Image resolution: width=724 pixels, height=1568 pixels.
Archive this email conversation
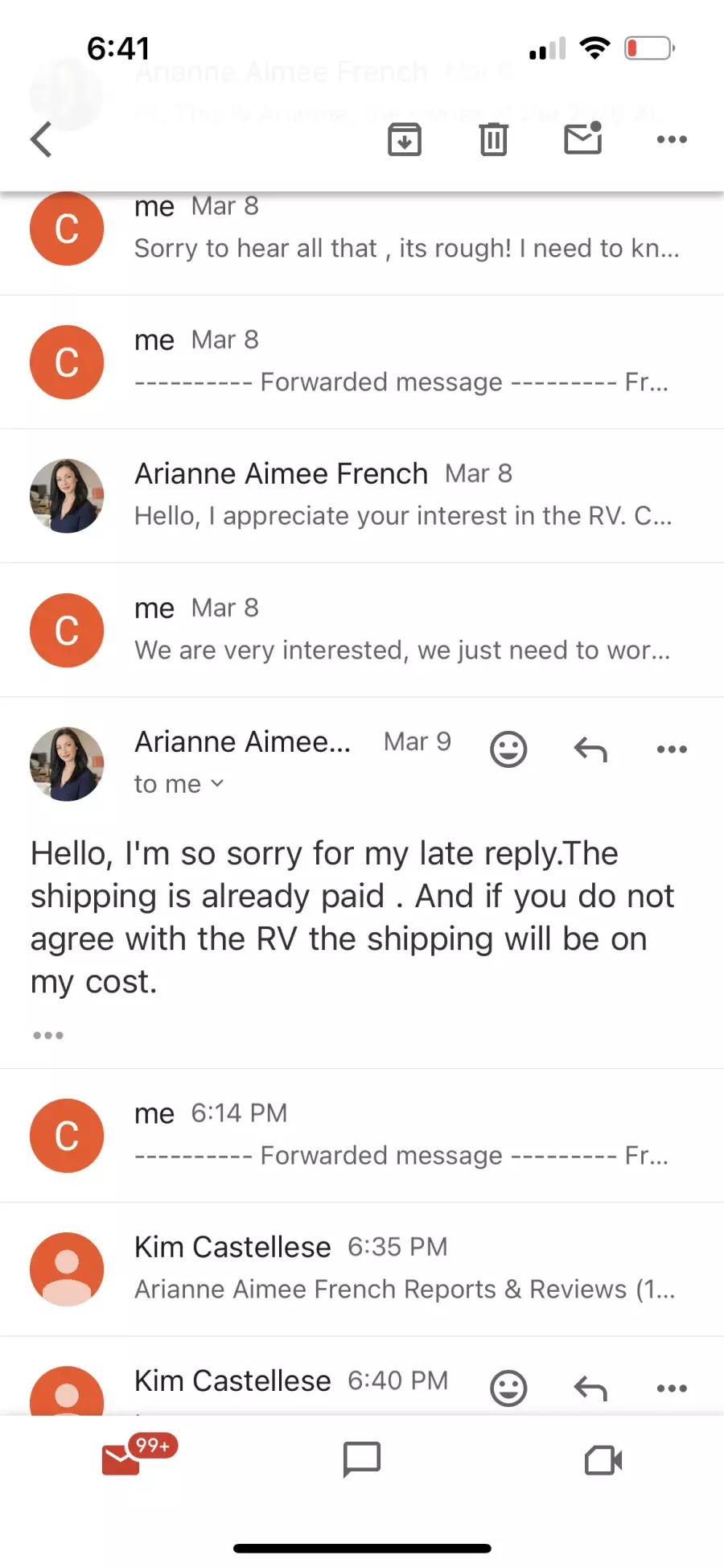pos(405,139)
